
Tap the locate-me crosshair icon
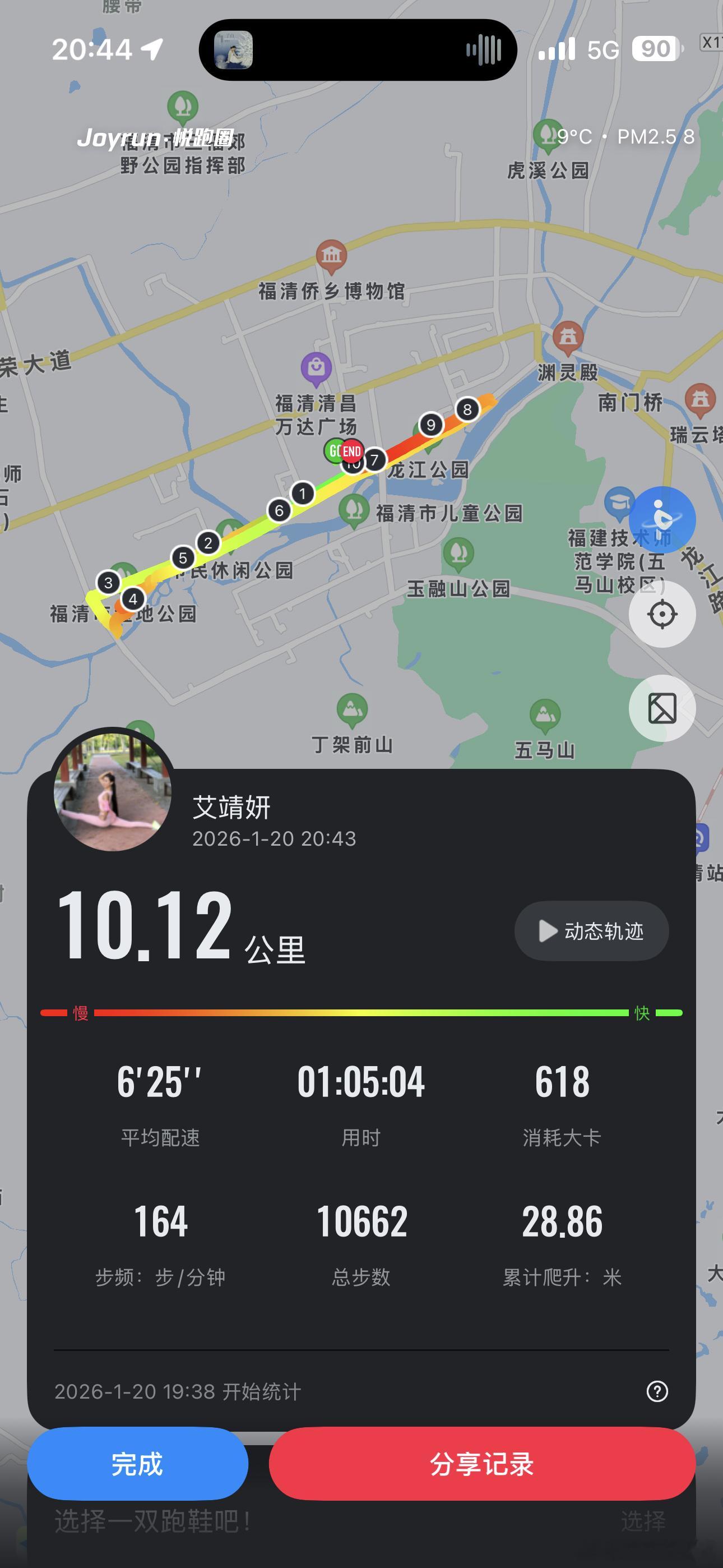[x=662, y=615]
